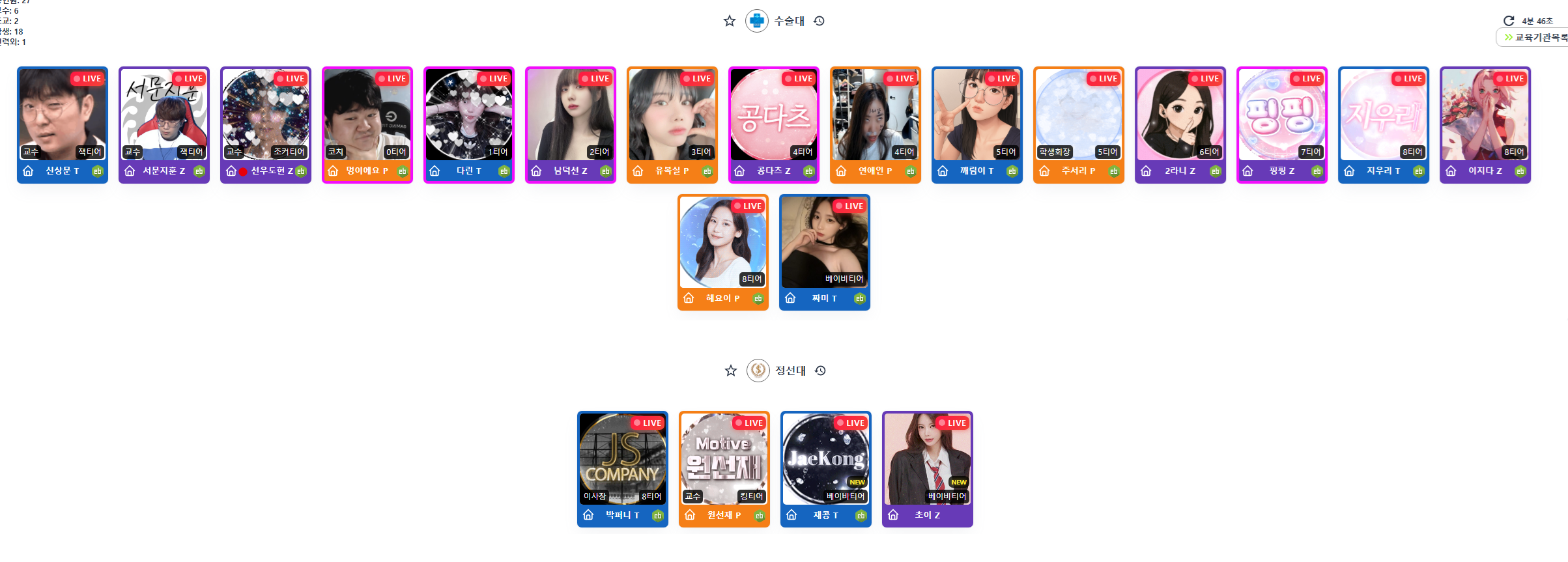Open 서문지훈 Z live stream card

tap(164, 115)
